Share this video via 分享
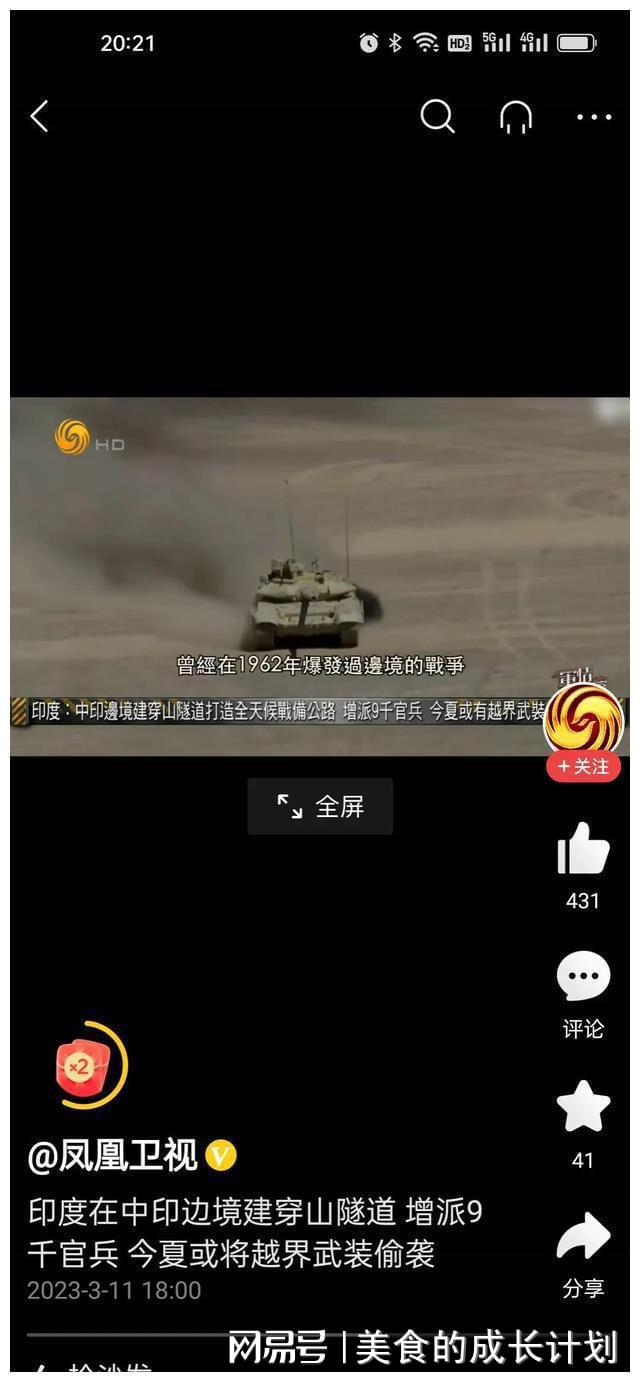This screenshot has height=1382, width=640. coord(583,1238)
